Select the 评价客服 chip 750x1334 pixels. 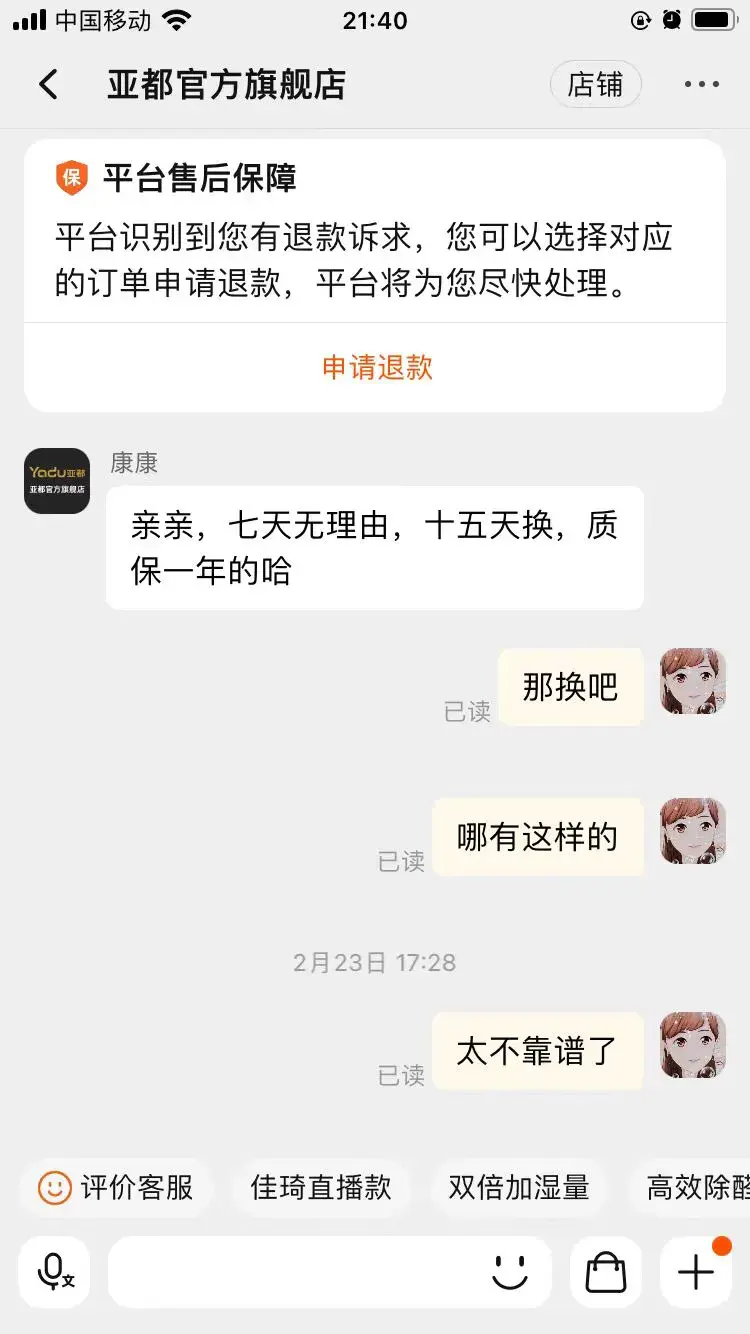pos(115,1187)
